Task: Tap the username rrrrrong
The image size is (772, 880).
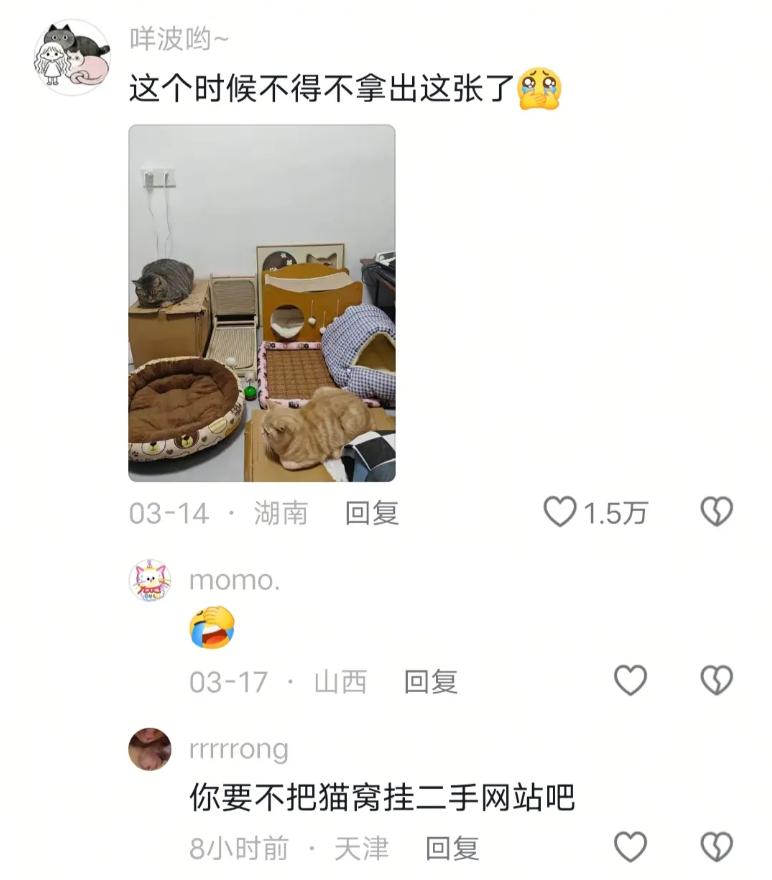Action: pyautogui.click(x=239, y=749)
